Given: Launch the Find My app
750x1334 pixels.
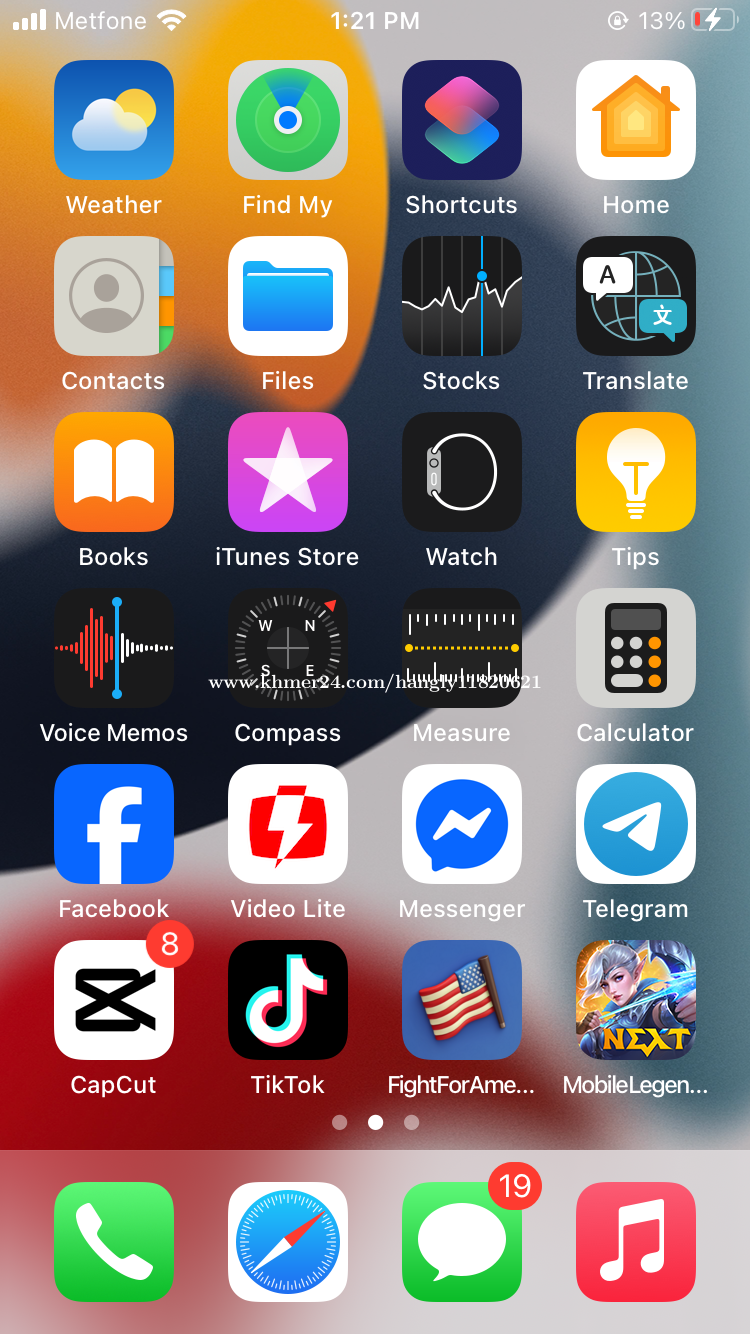Looking at the screenshot, I should pos(288,120).
